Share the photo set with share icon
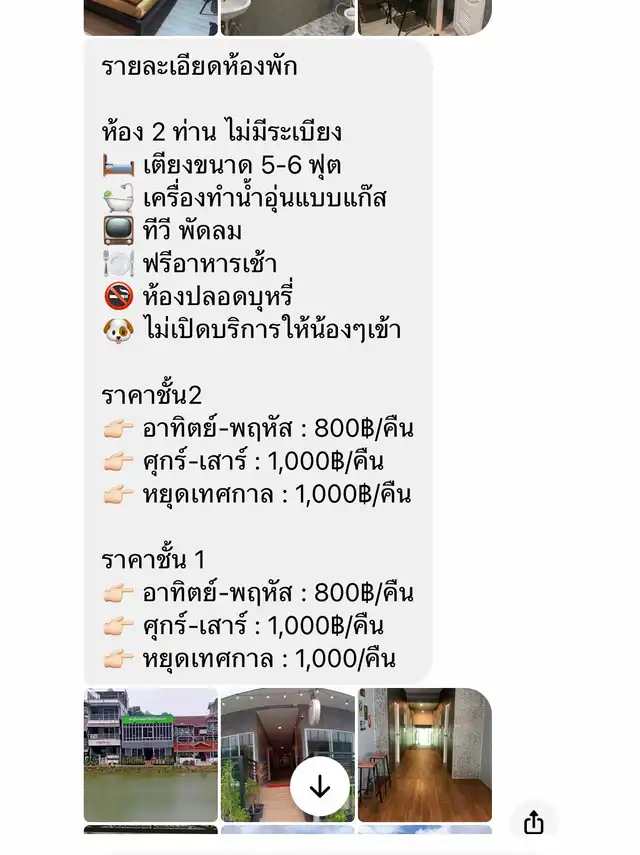This screenshot has width=640, height=855. click(x=534, y=823)
